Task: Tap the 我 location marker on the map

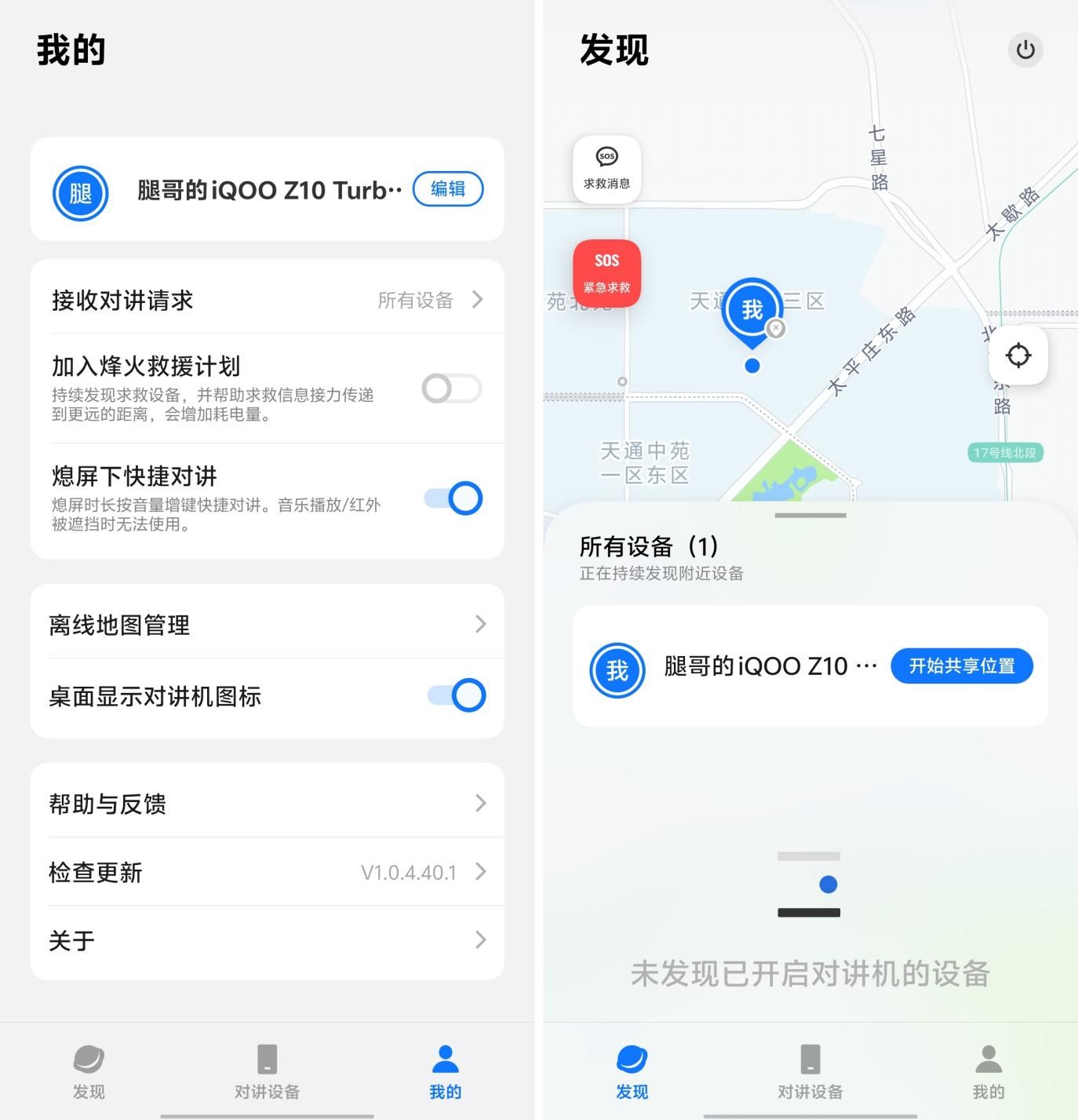Action: coord(752,311)
